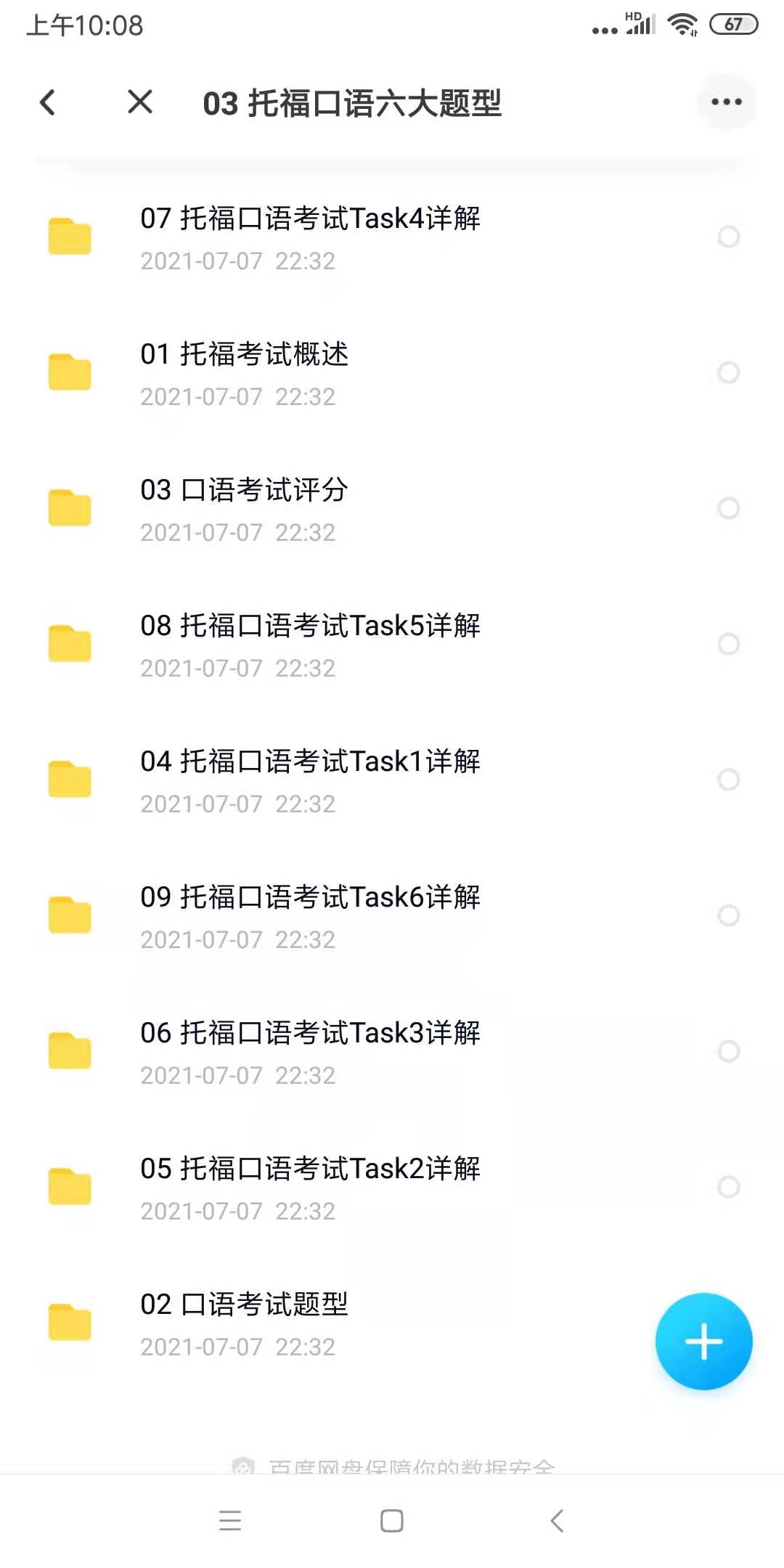Mark the 08 Task5详解 folder as selected
Viewport: 784px width, 1568px height.
728,644
